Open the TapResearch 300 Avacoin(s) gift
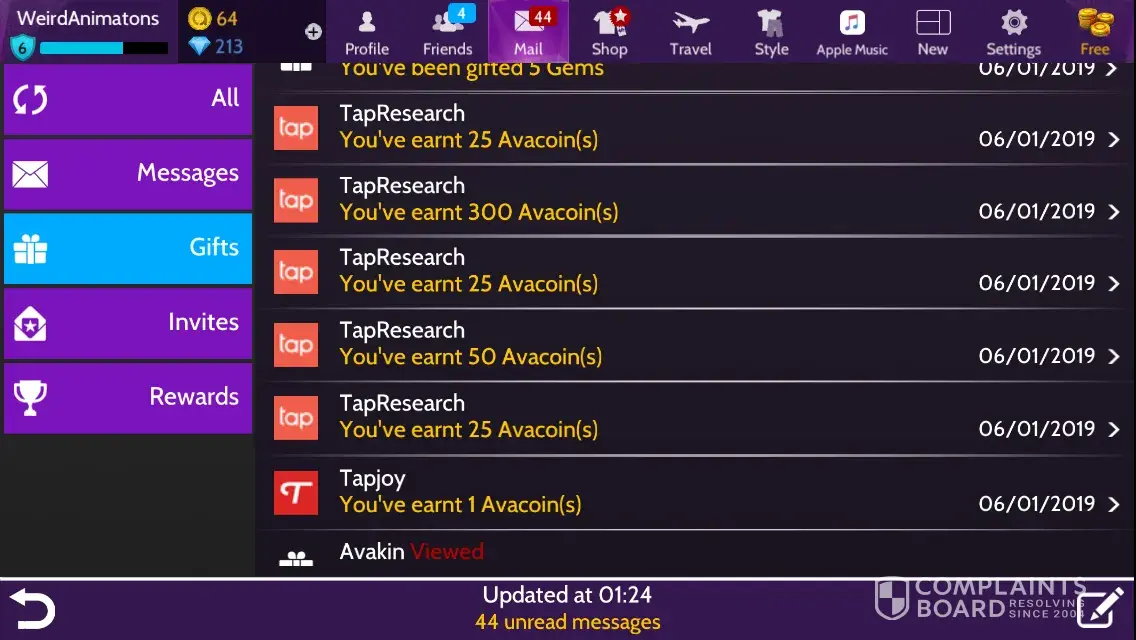 tap(695, 200)
